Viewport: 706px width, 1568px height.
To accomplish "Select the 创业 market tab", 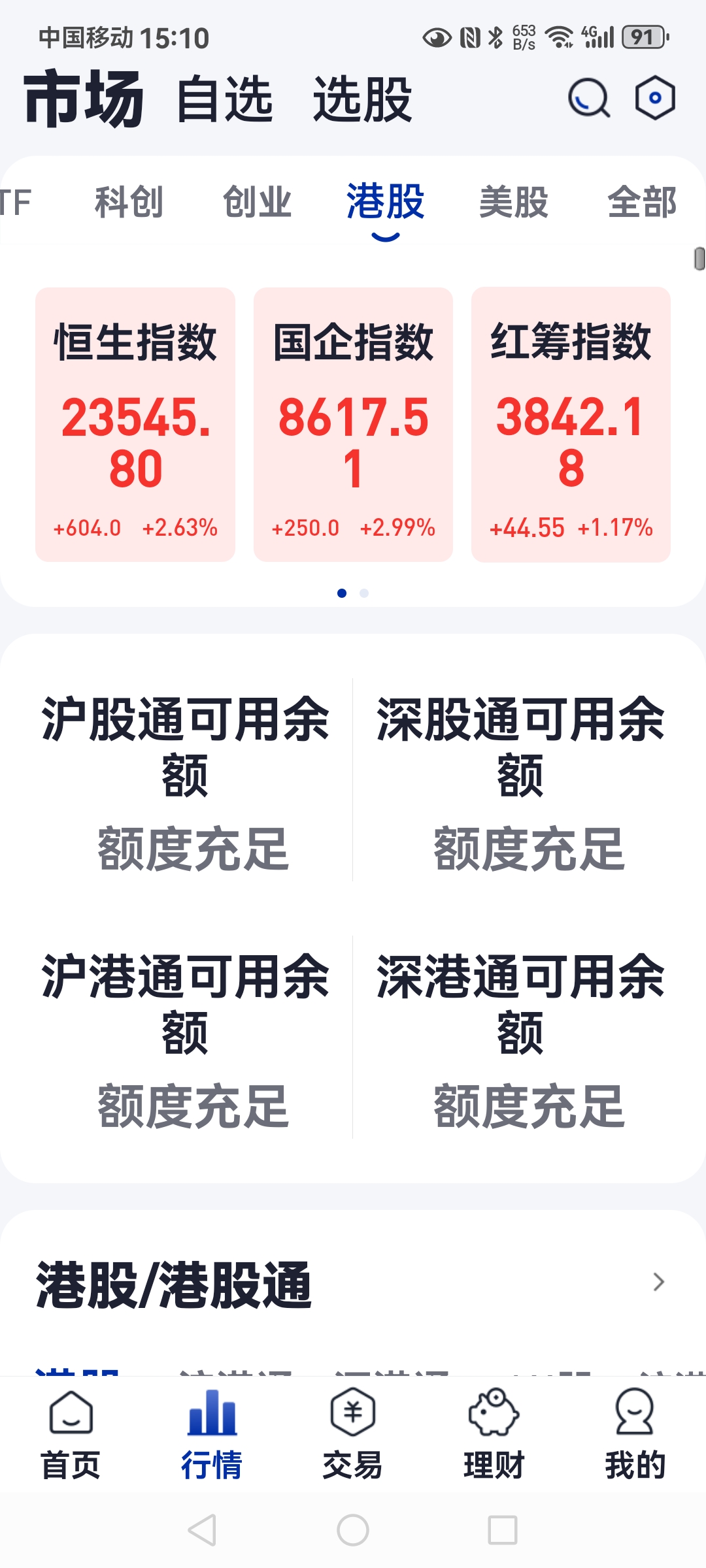I will tap(257, 202).
